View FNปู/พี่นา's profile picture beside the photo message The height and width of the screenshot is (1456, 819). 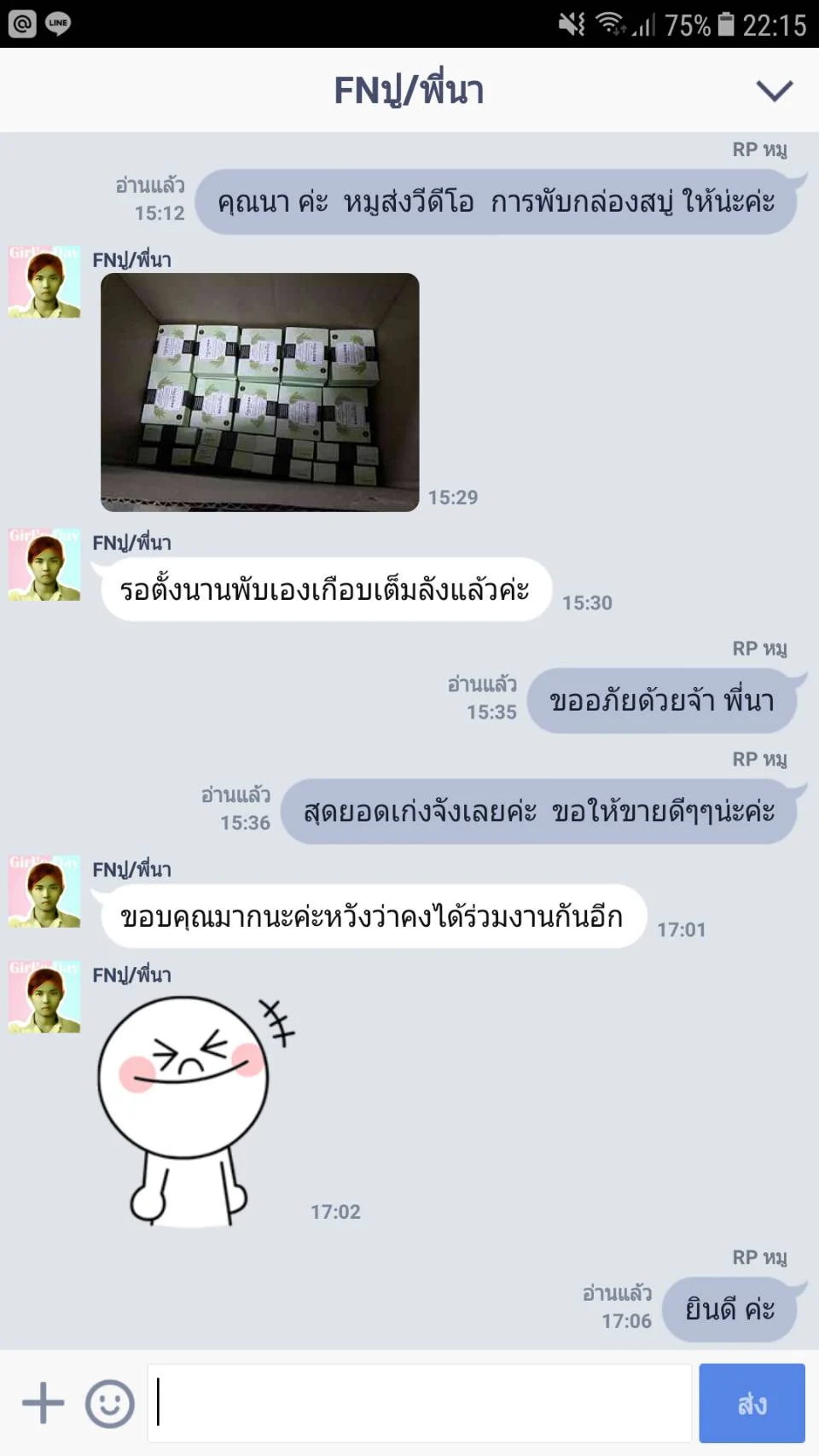pos(44,282)
